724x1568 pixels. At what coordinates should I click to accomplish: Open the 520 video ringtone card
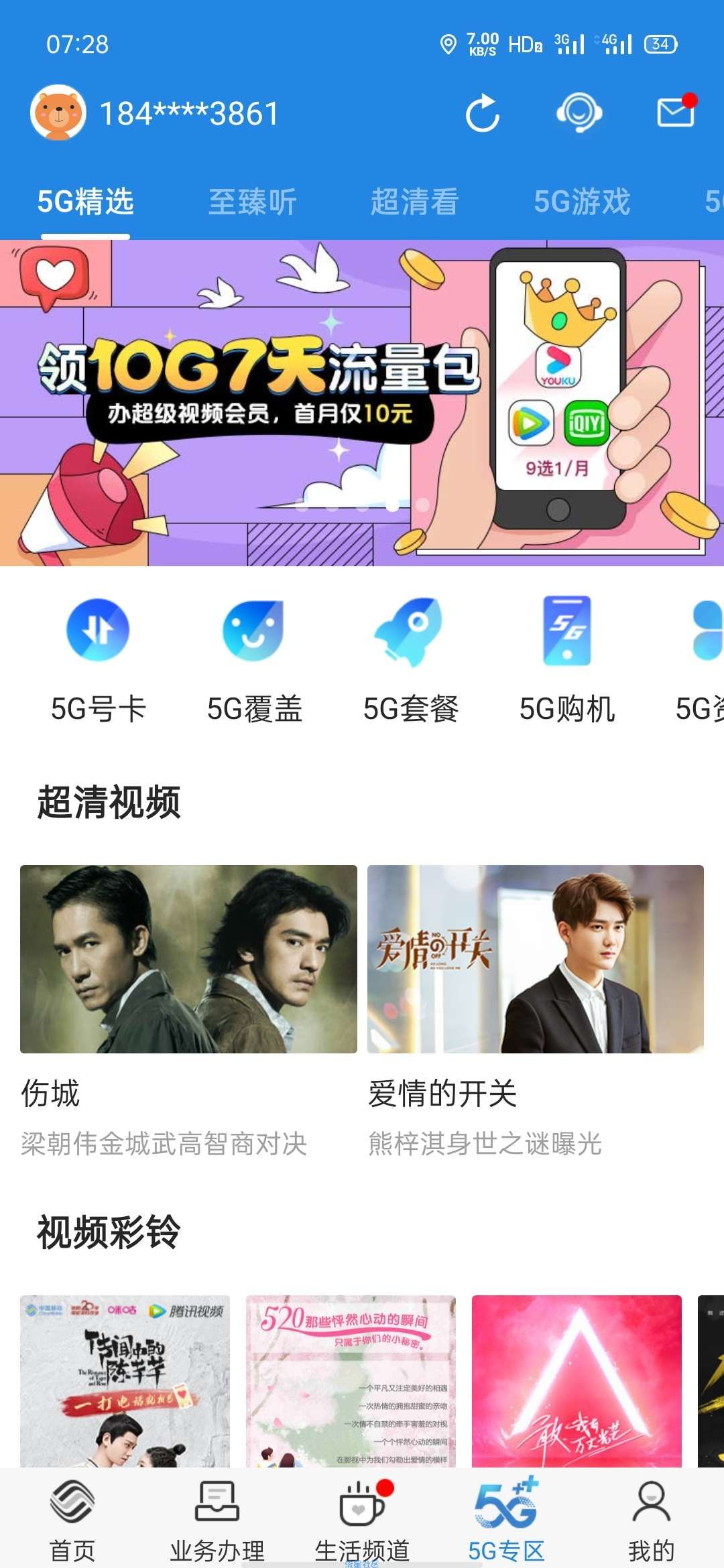(351, 1380)
